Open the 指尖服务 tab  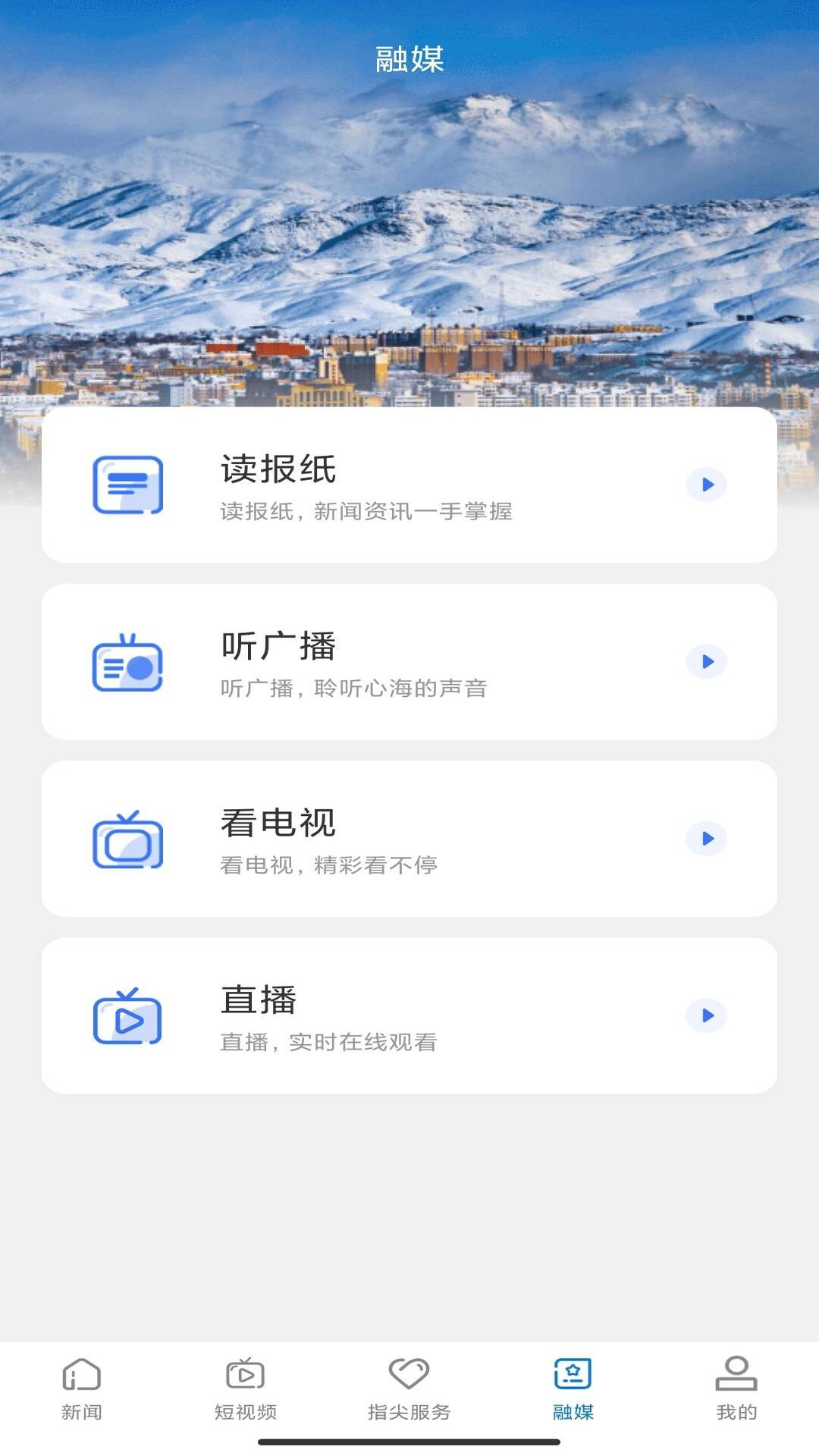(409, 1389)
